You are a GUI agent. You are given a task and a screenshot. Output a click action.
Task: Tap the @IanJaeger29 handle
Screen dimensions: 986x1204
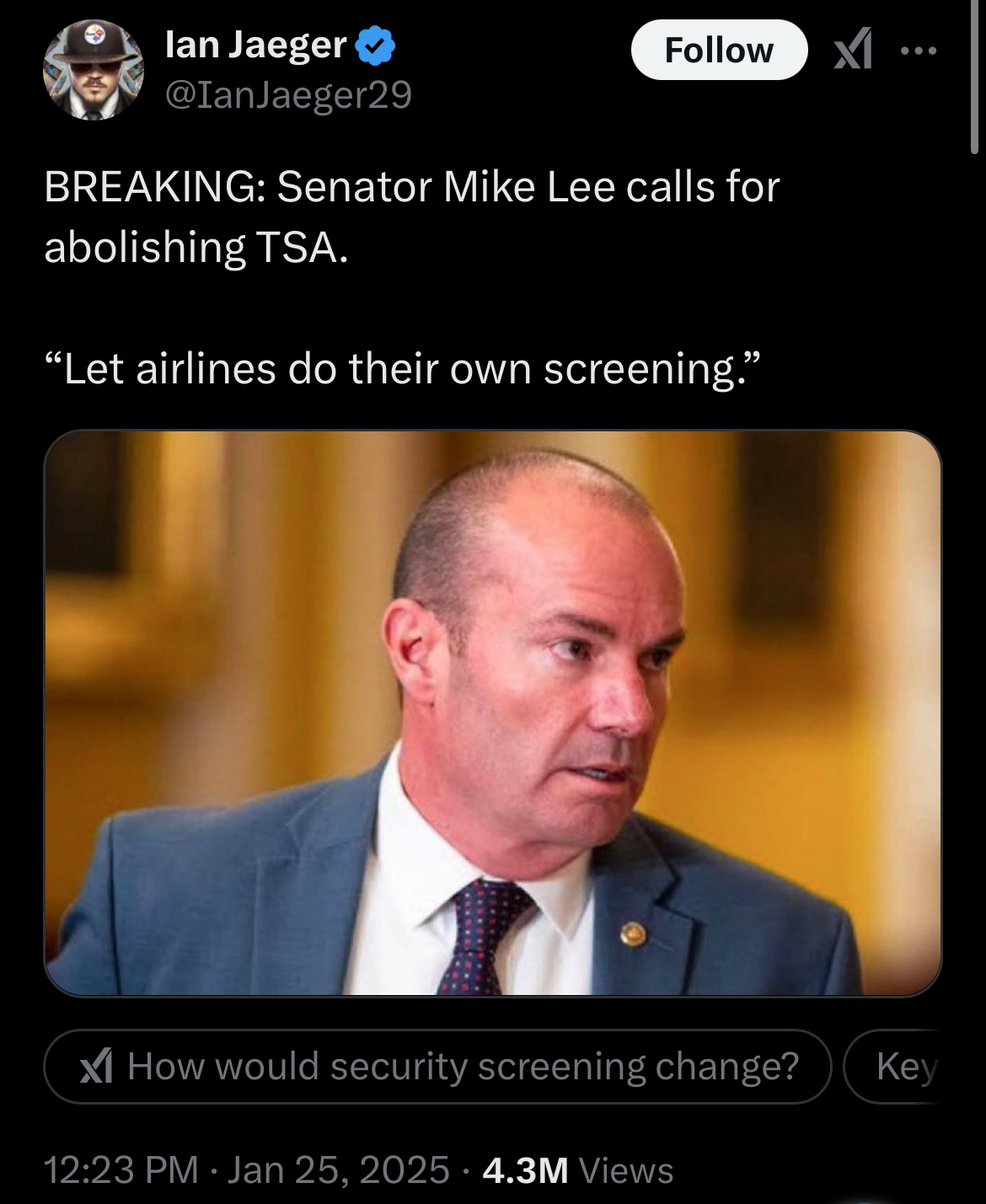tap(289, 97)
